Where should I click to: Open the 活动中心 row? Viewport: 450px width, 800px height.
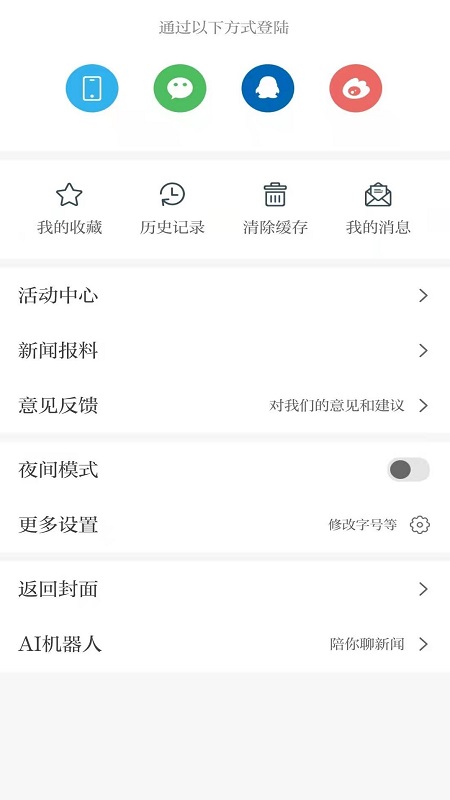[x=225, y=295]
